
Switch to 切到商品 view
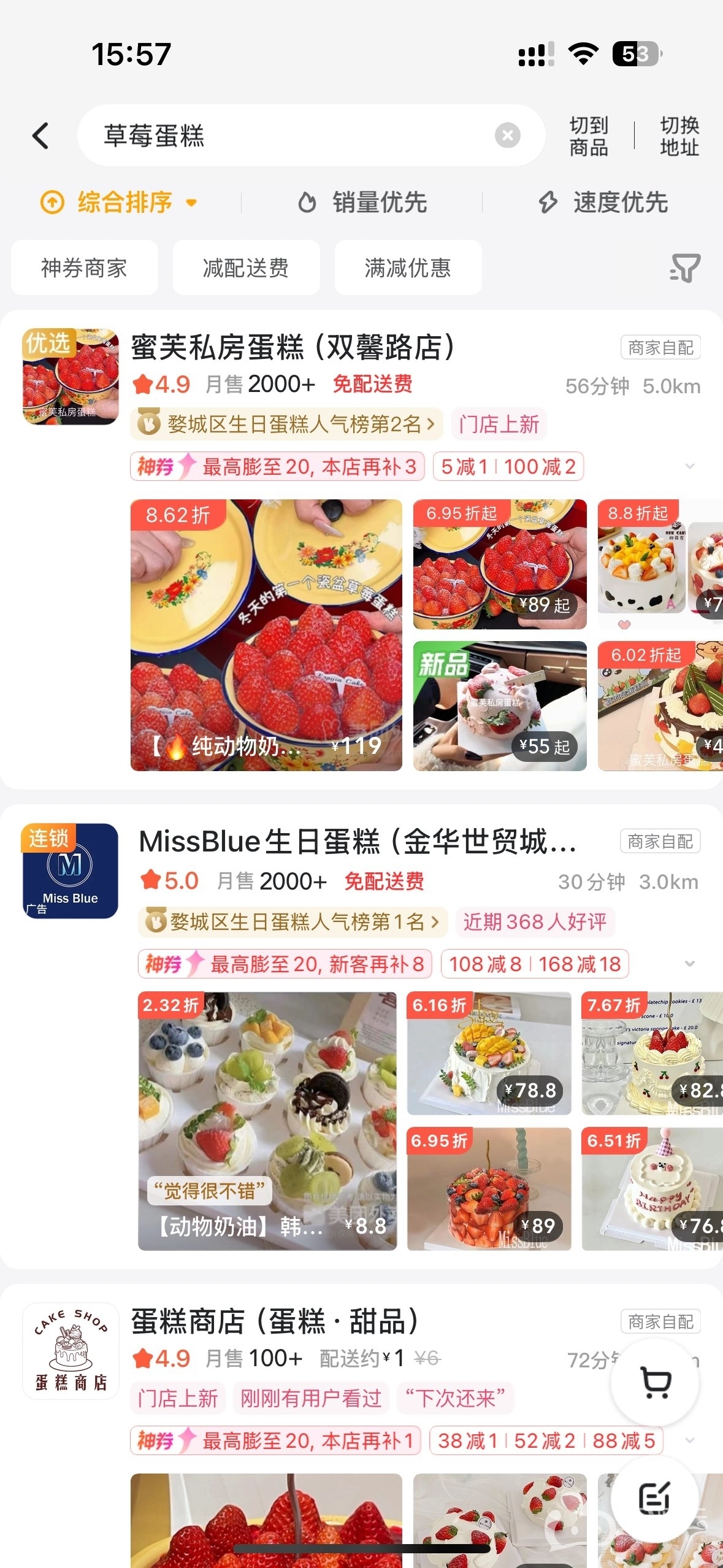(x=588, y=136)
